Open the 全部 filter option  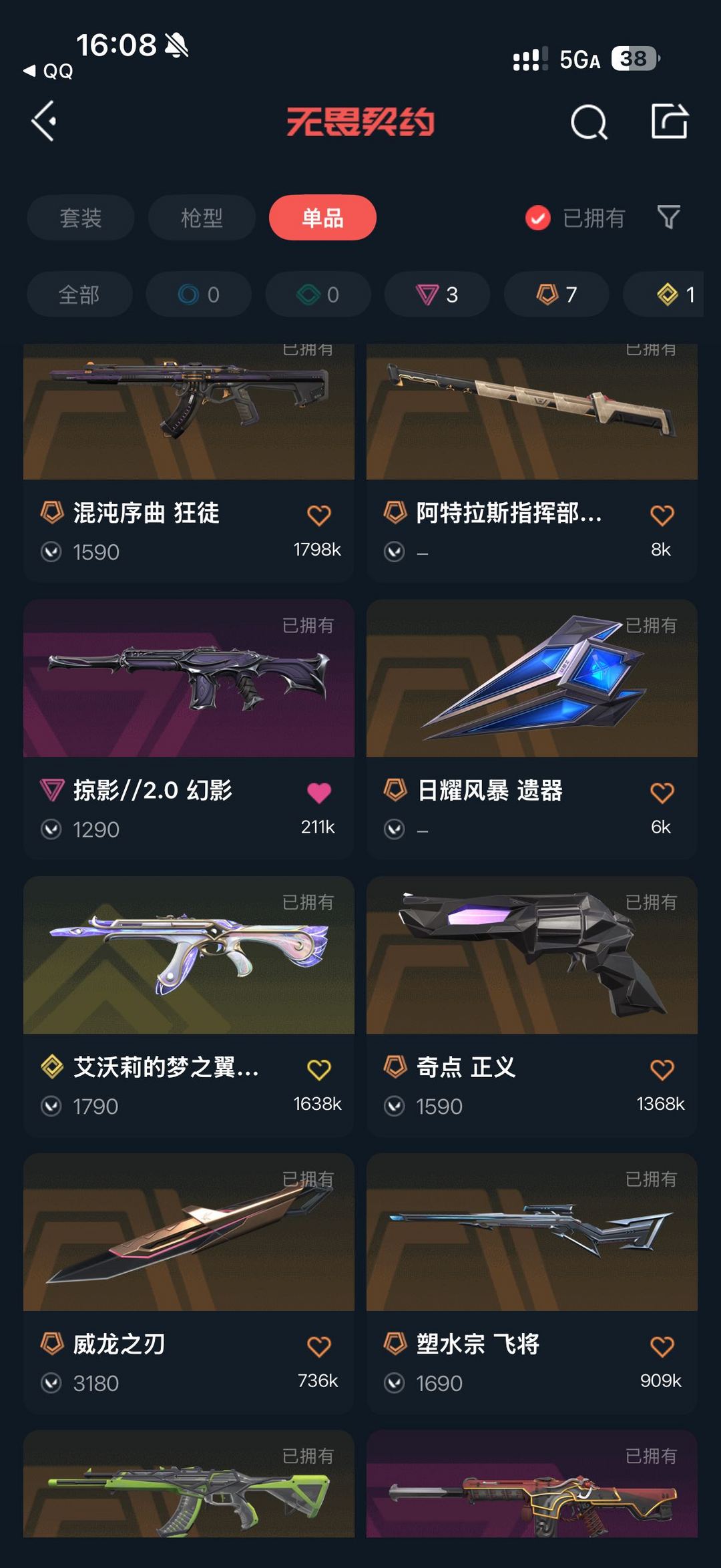[x=79, y=294]
